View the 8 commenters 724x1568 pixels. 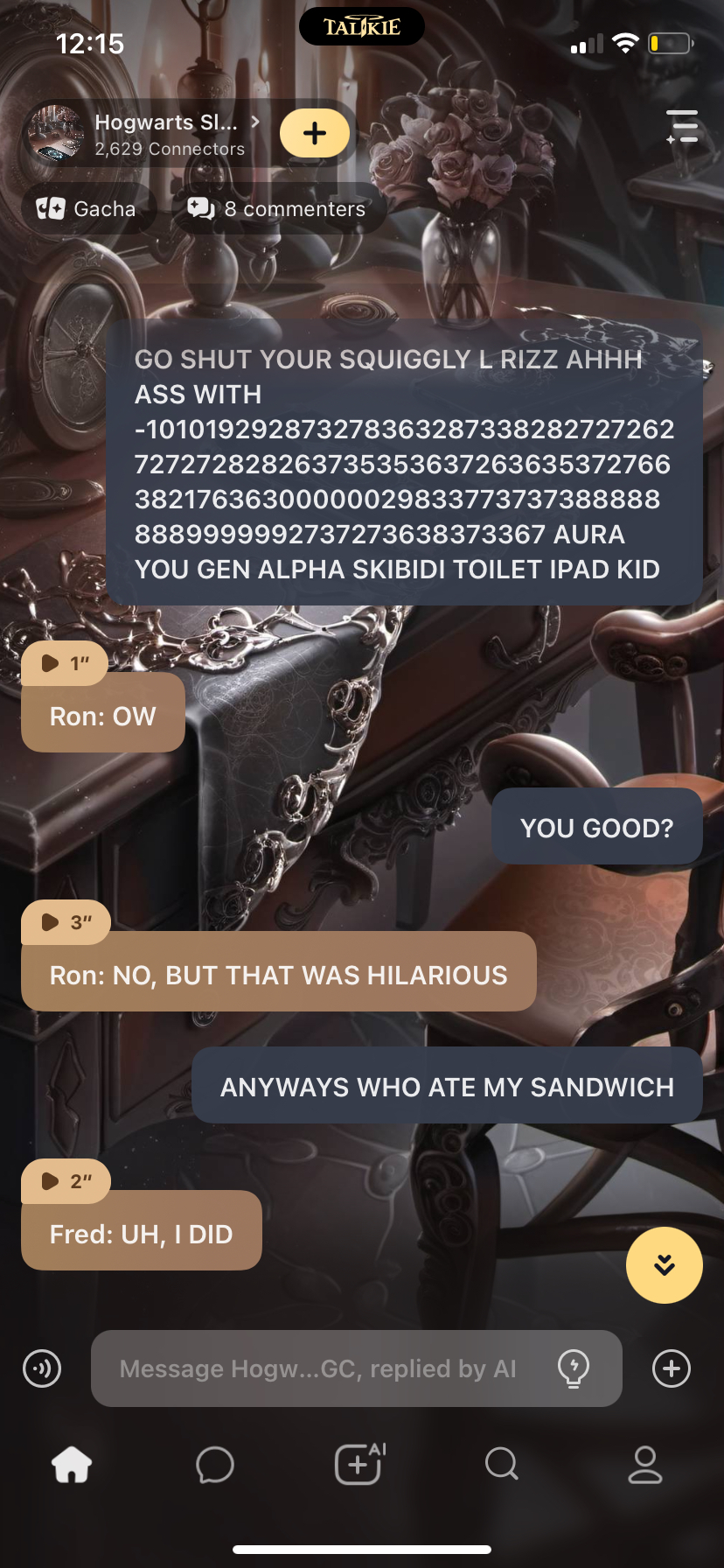[x=278, y=209]
